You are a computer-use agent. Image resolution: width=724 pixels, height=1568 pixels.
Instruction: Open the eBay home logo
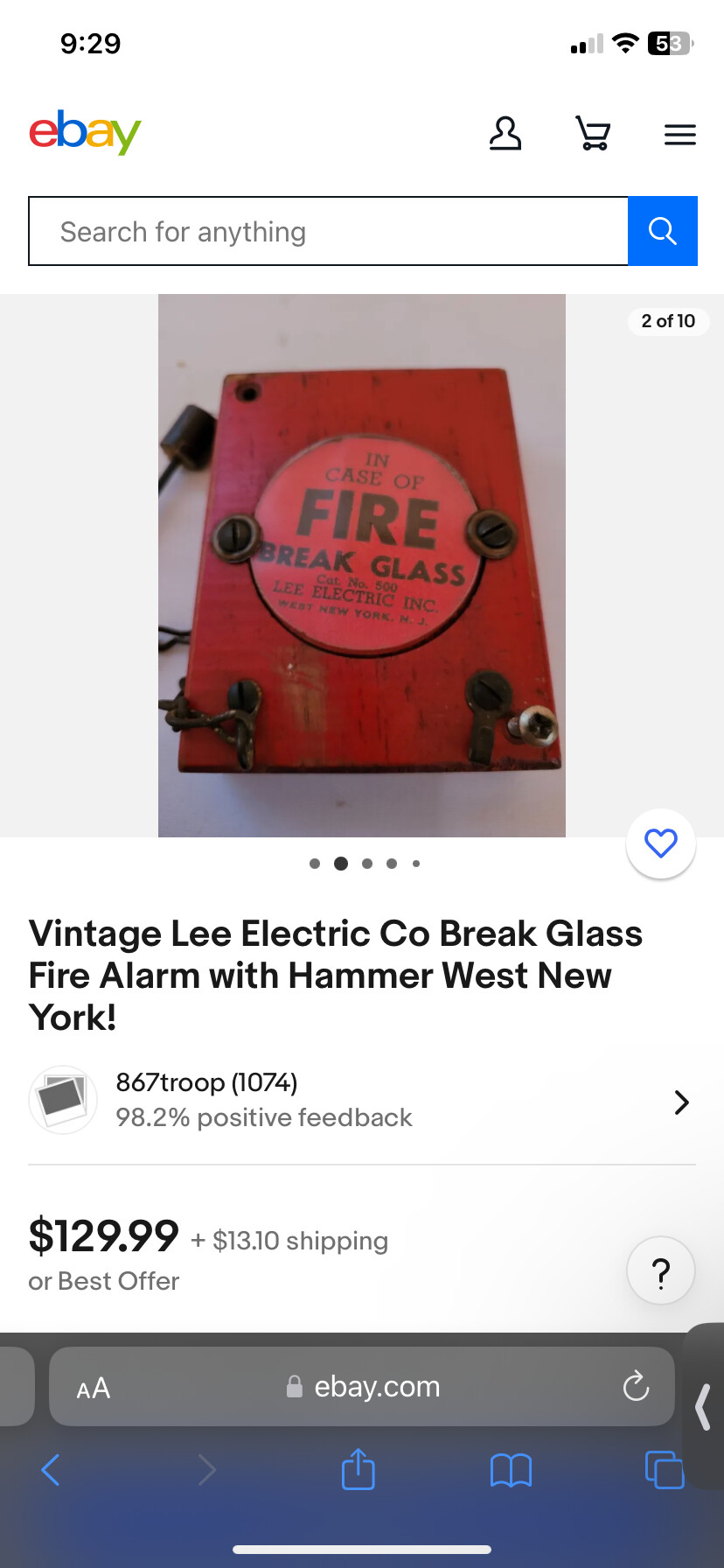coord(85,133)
